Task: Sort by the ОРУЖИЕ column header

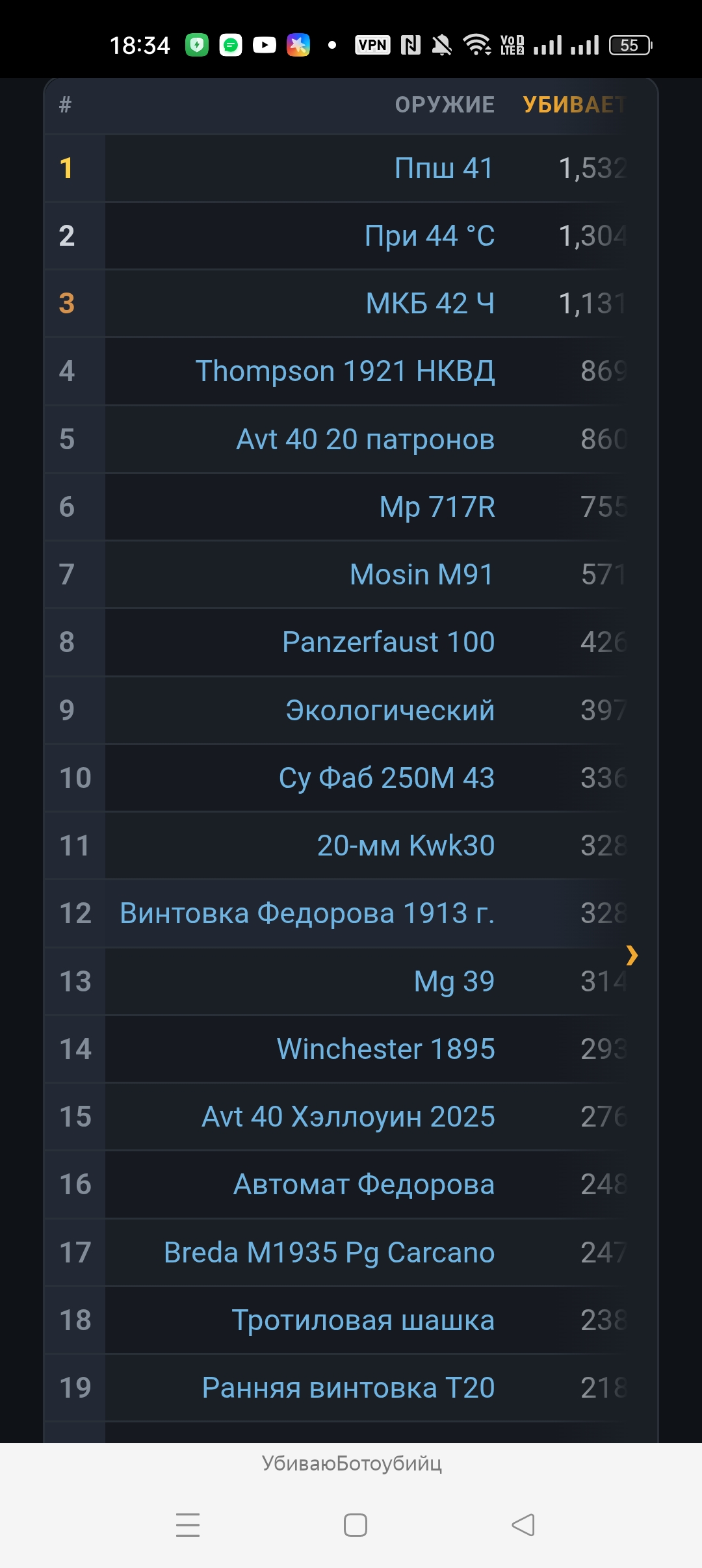Action: (445, 105)
